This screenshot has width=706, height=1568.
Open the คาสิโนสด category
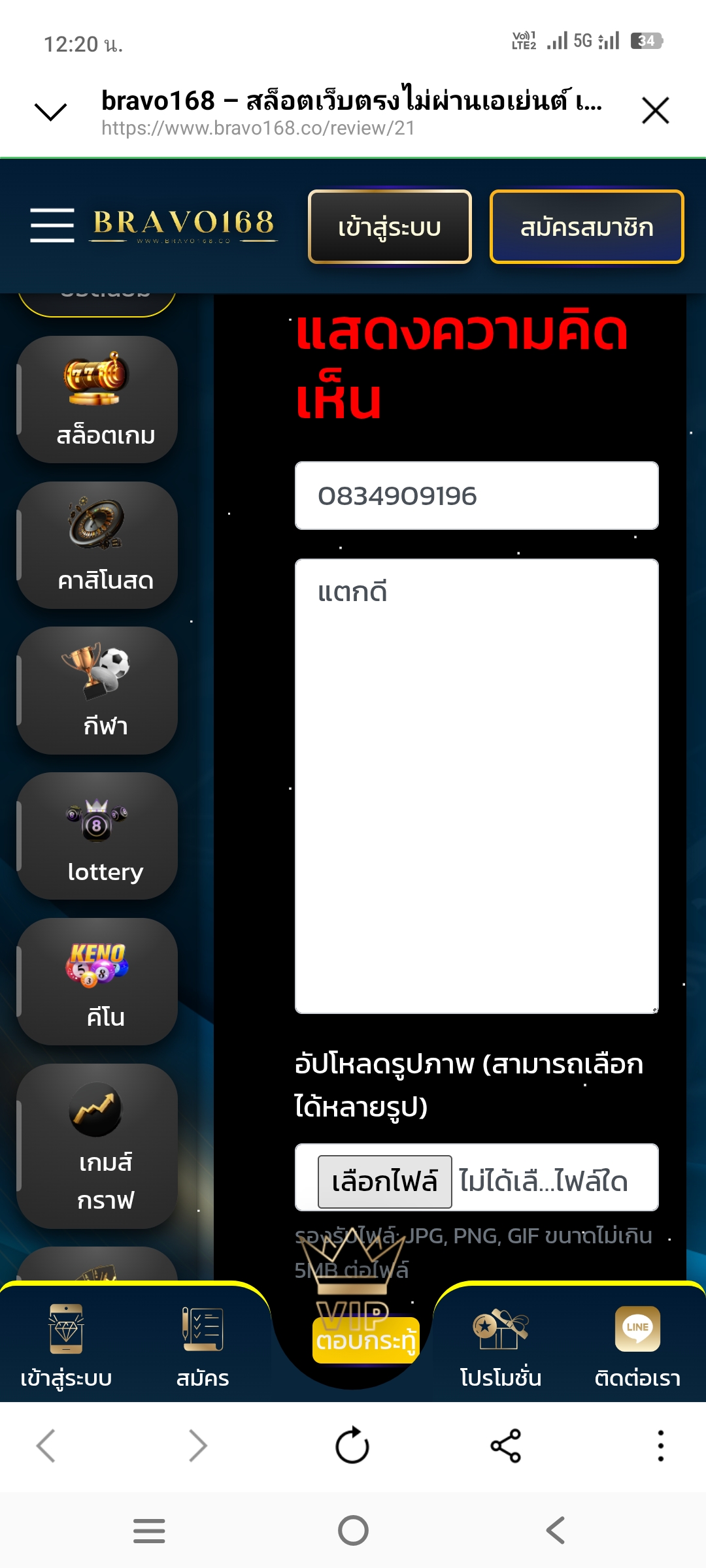coord(98,546)
